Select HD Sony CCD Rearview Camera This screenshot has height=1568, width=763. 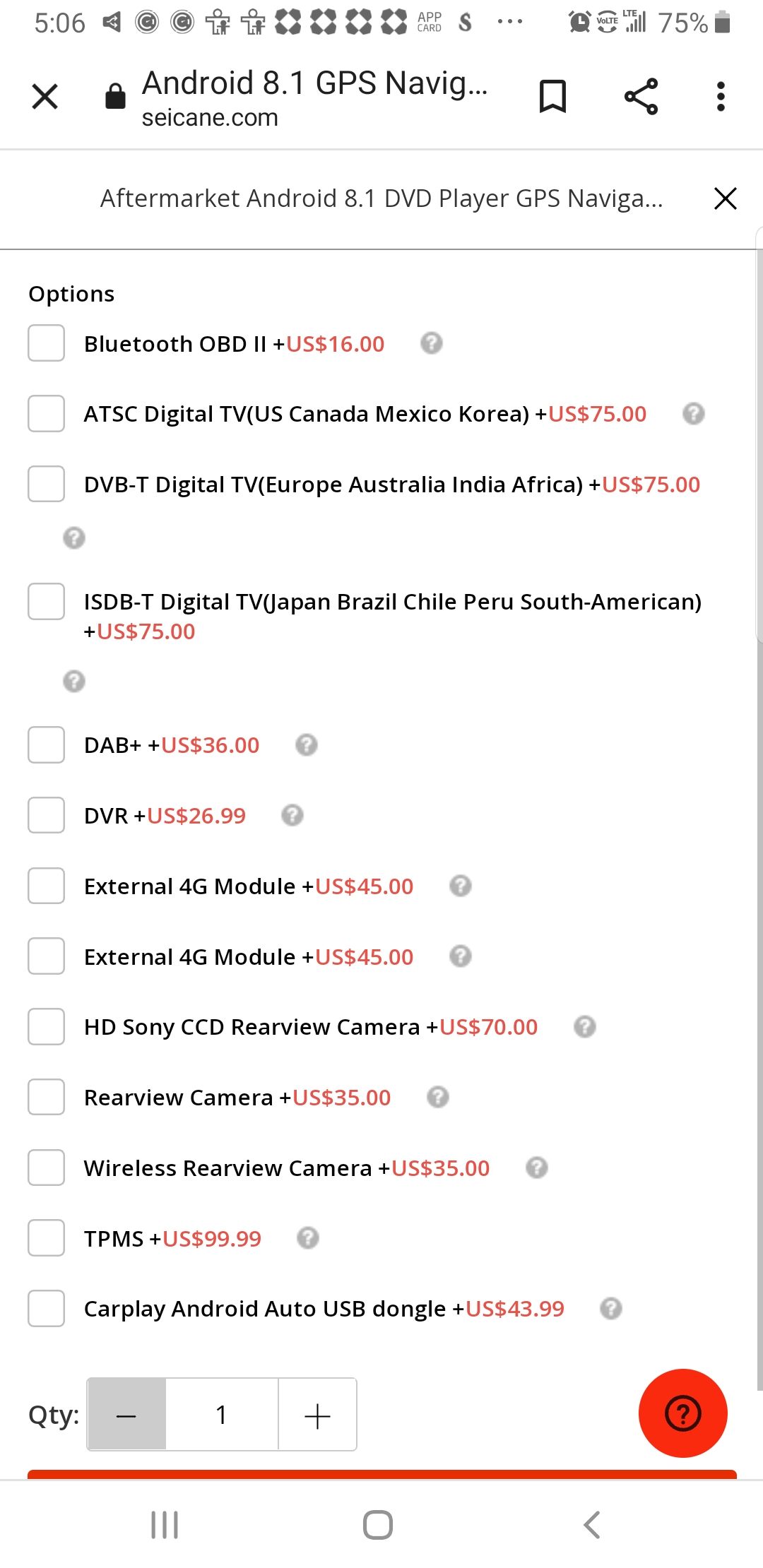point(47,1026)
